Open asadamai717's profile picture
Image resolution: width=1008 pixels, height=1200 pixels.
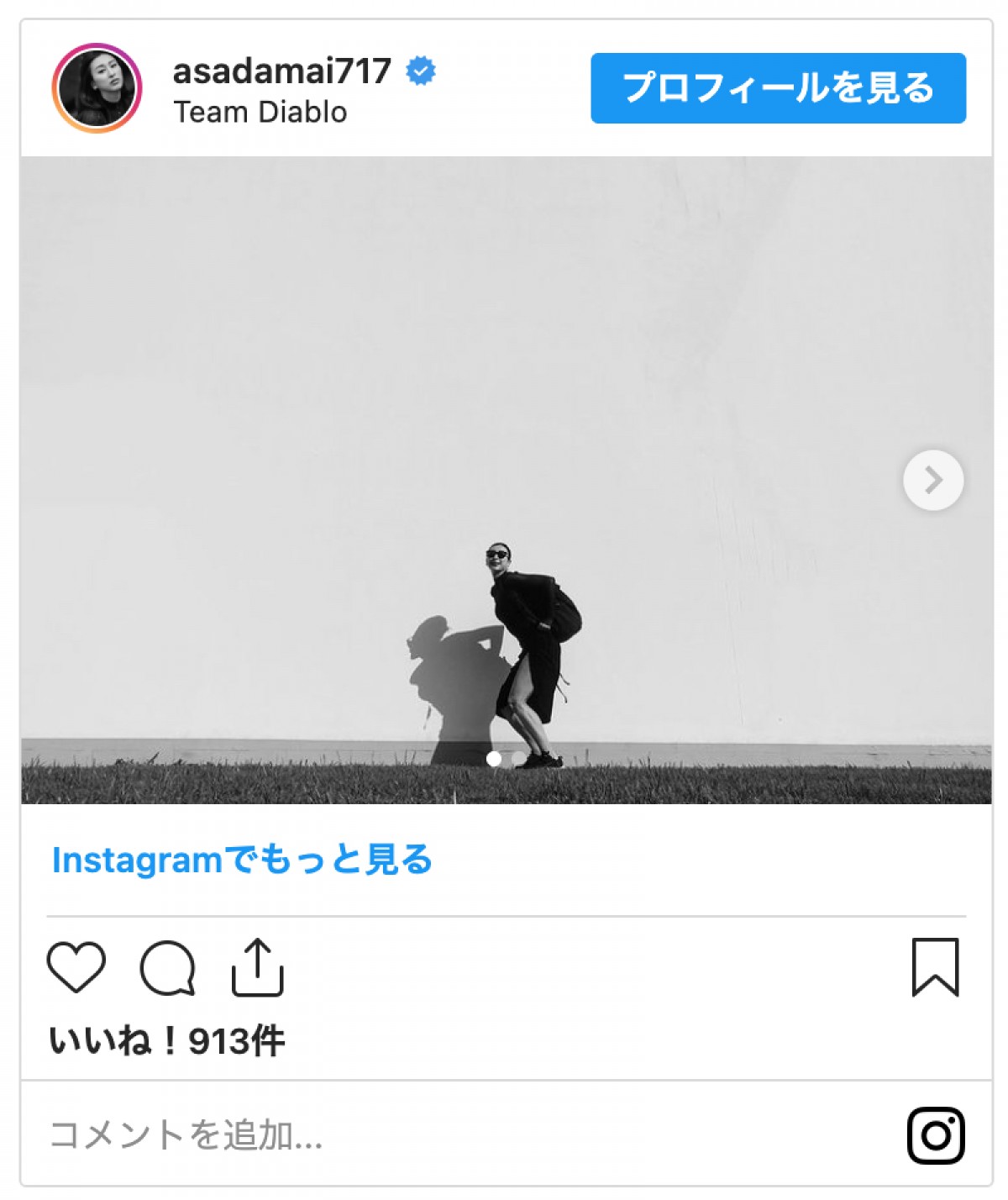click(x=97, y=88)
